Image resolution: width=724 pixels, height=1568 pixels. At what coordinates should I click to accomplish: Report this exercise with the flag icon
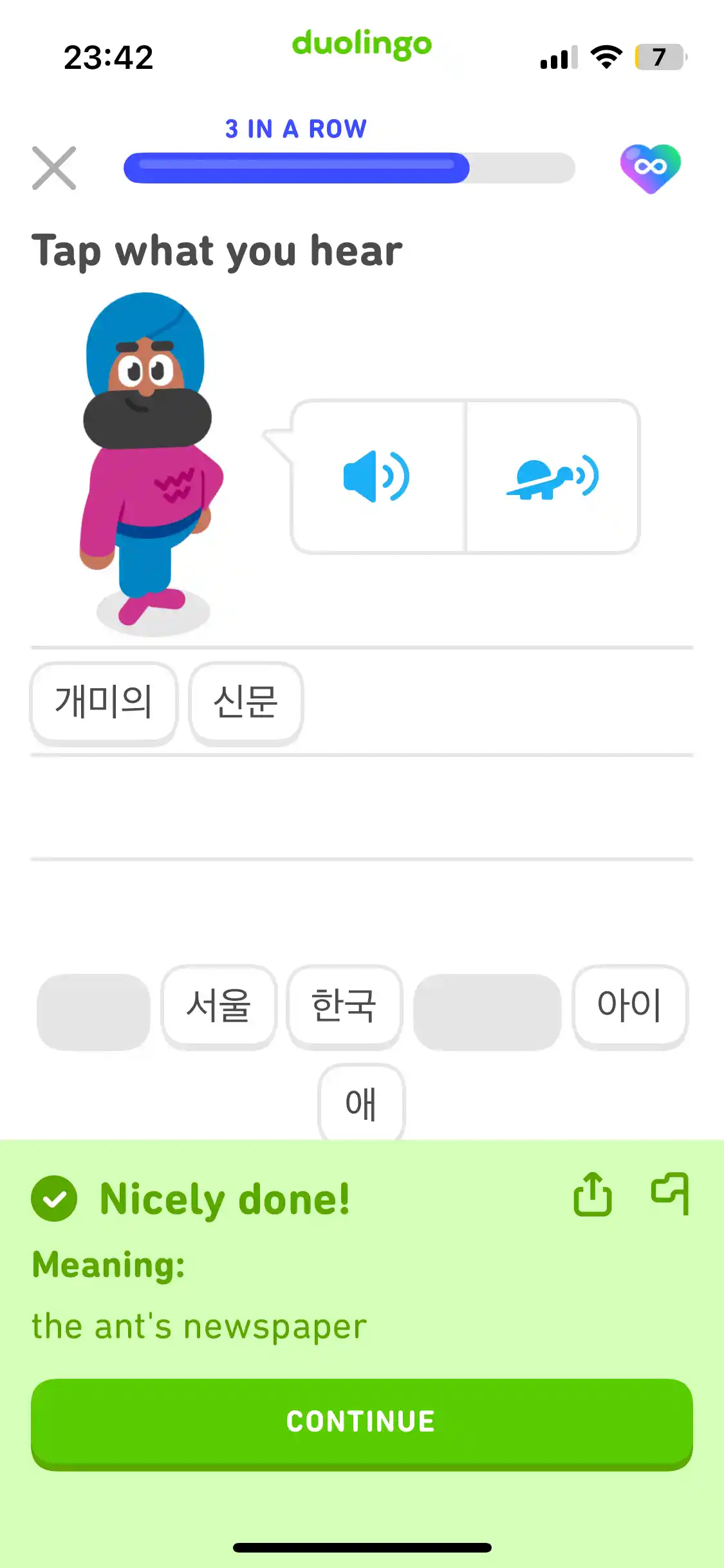click(x=670, y=1194)
